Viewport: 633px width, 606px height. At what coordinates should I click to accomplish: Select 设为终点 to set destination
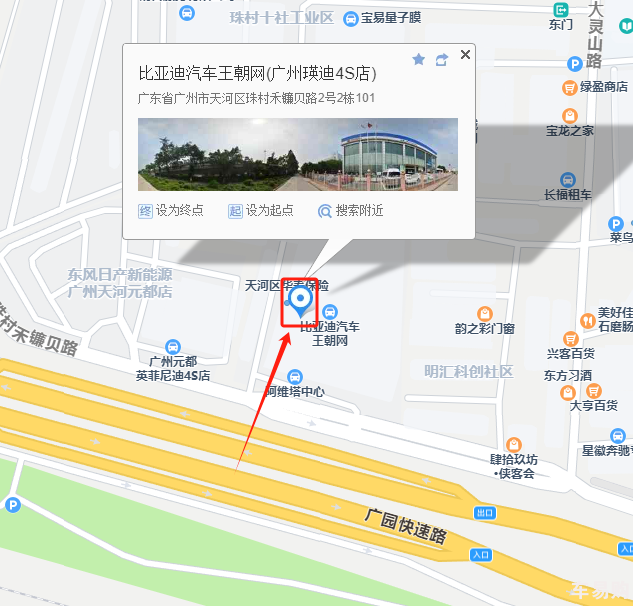pos(170,211)
